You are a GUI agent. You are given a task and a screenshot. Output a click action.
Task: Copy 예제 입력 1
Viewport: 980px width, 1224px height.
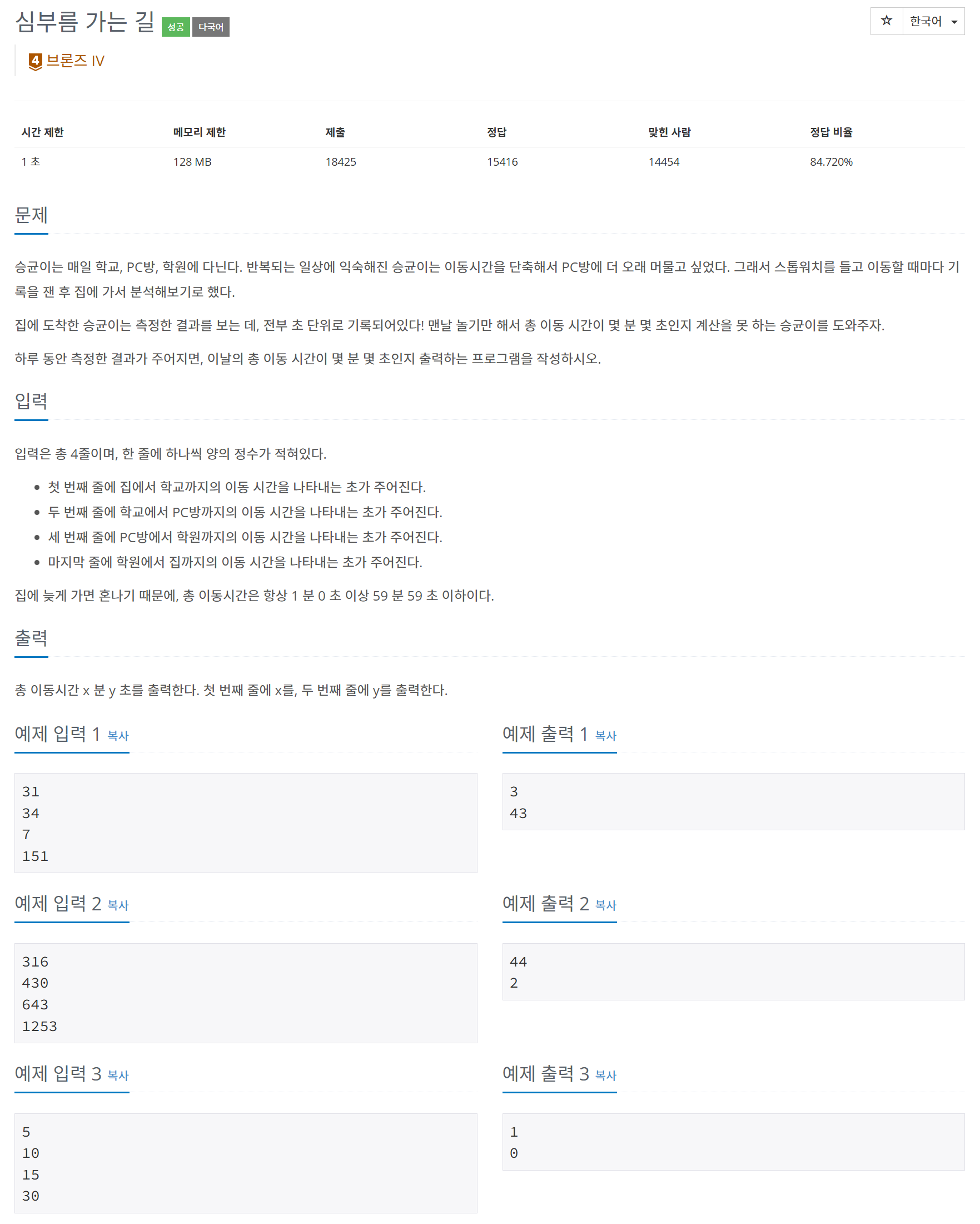coord(117,735)
